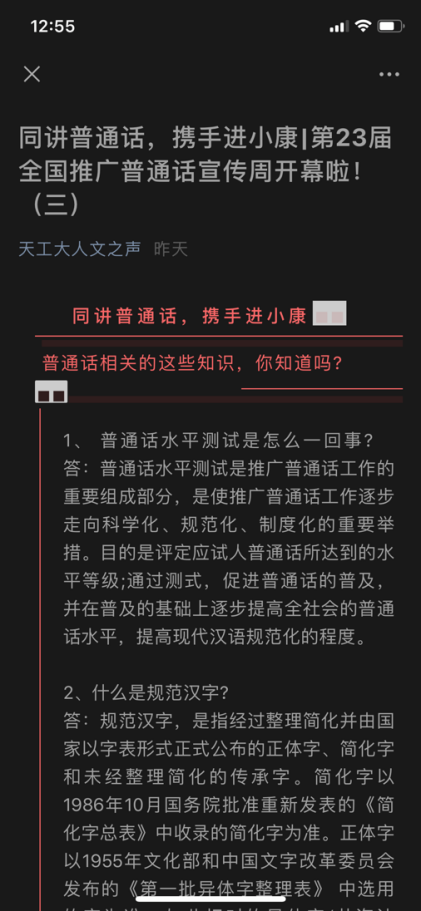The image size is (421, 911).
Task: Open the 天工大人文之声 account page
Action: tap(80, 249)
